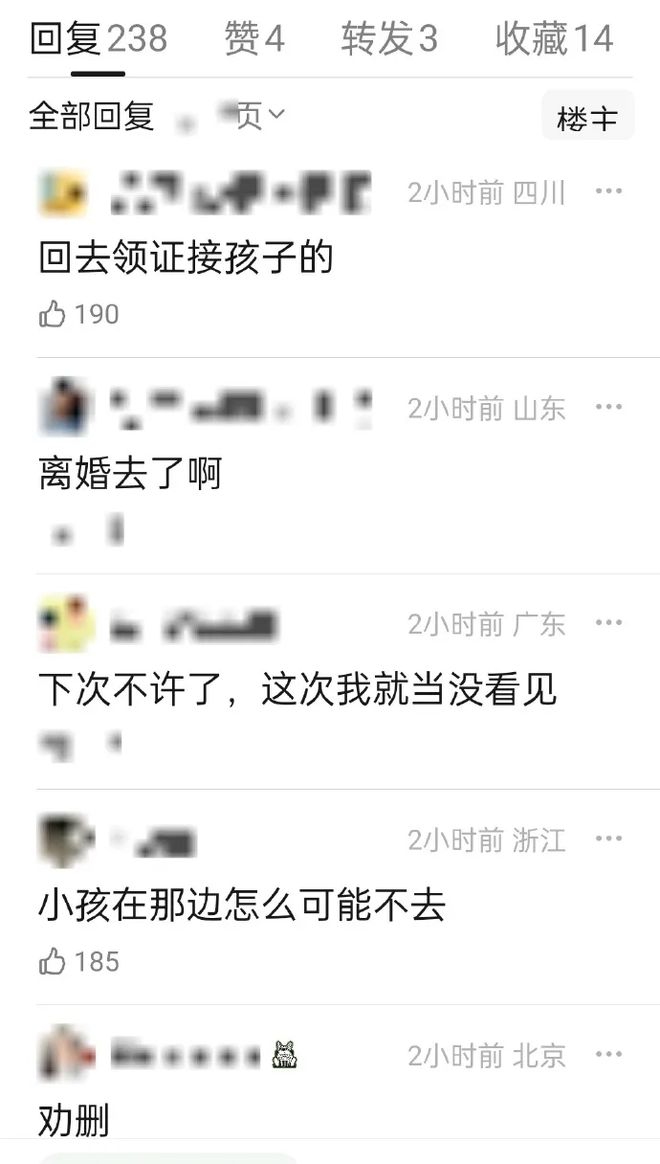Open the reply 下次不许了，这次我就当没看见
660x1164 pixels.
pyautogui.click(x=297, y=689)
